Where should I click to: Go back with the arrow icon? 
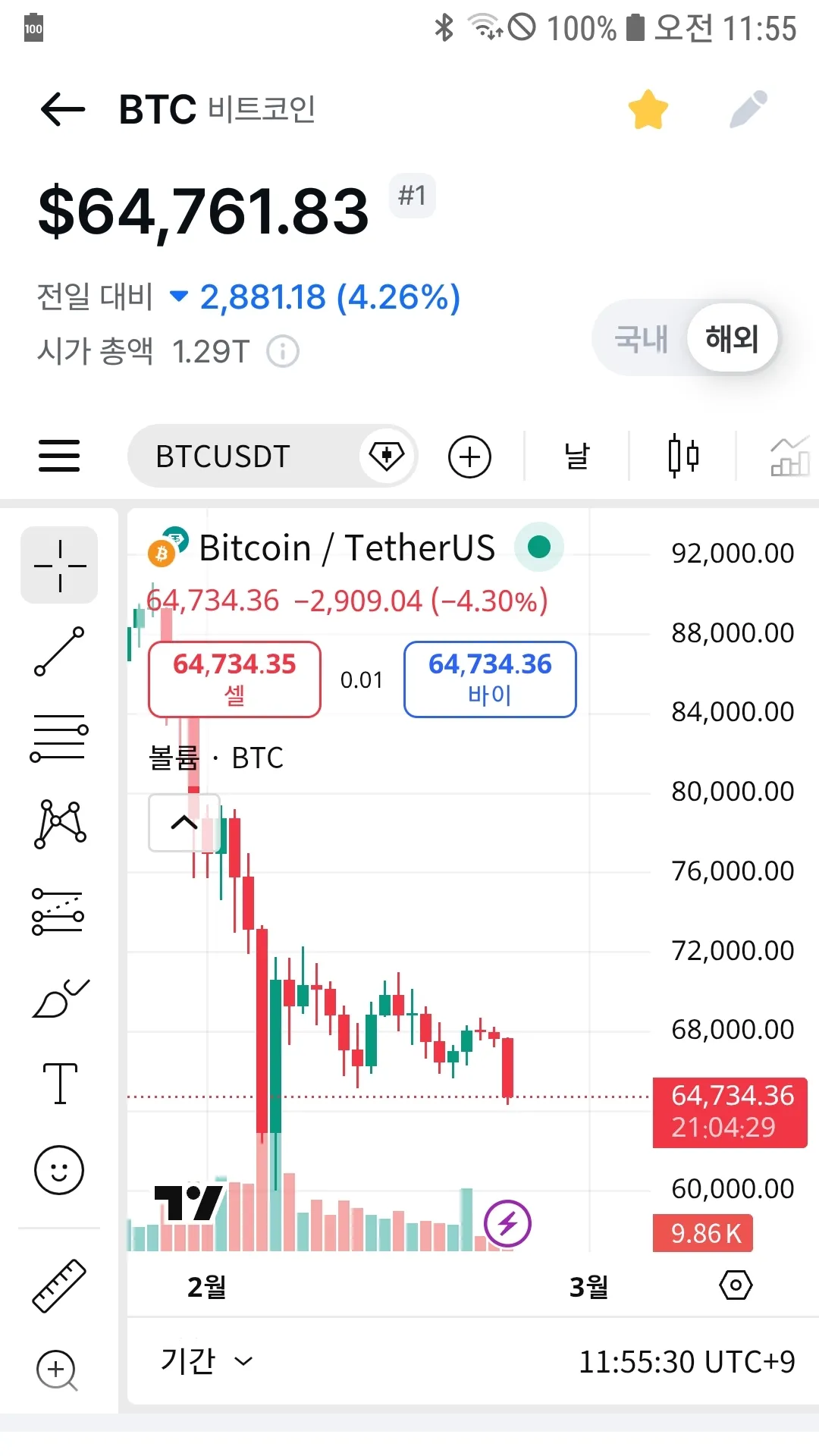pos(63,109)
